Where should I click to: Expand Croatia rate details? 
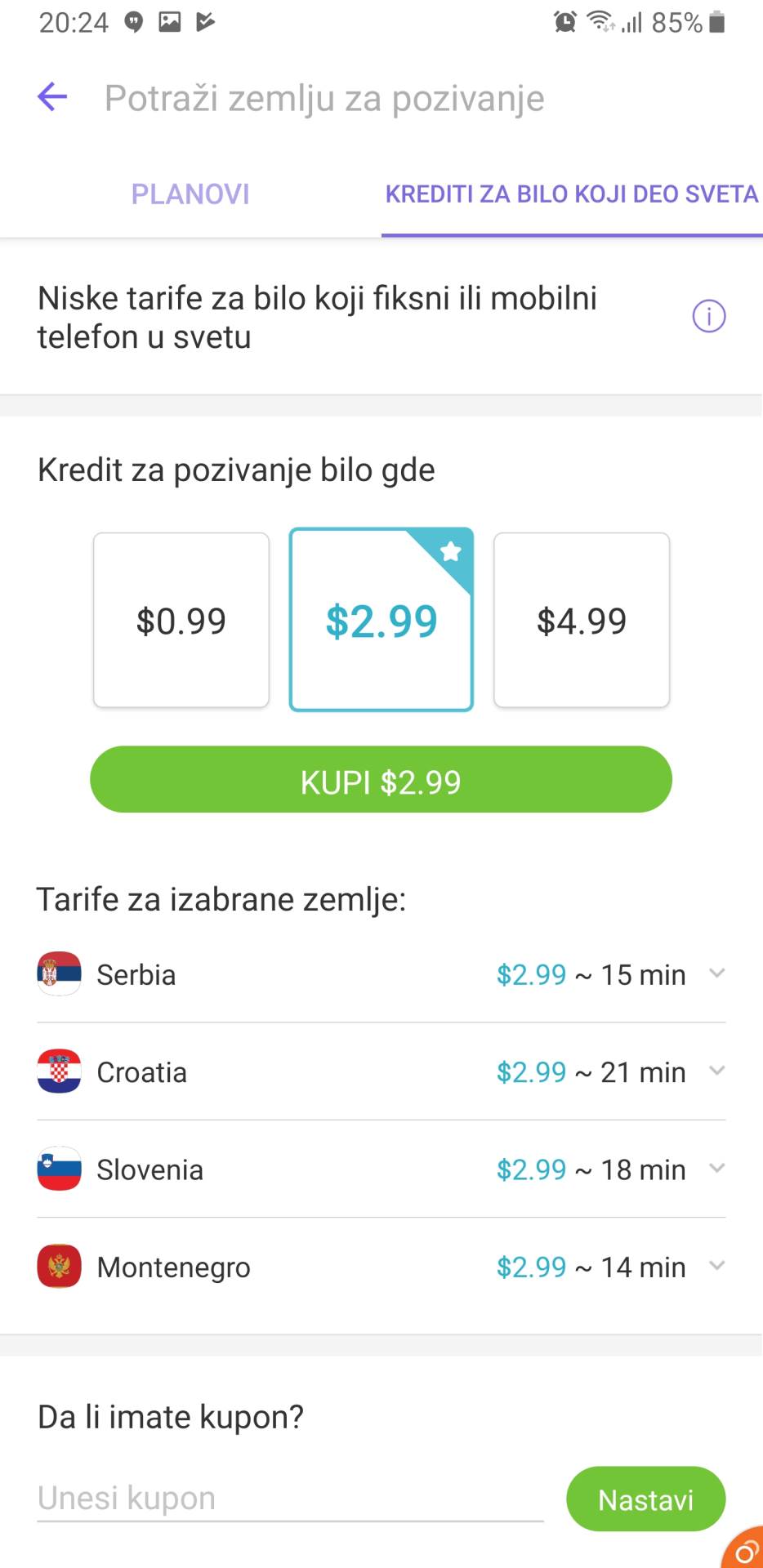click(717, 1071)
